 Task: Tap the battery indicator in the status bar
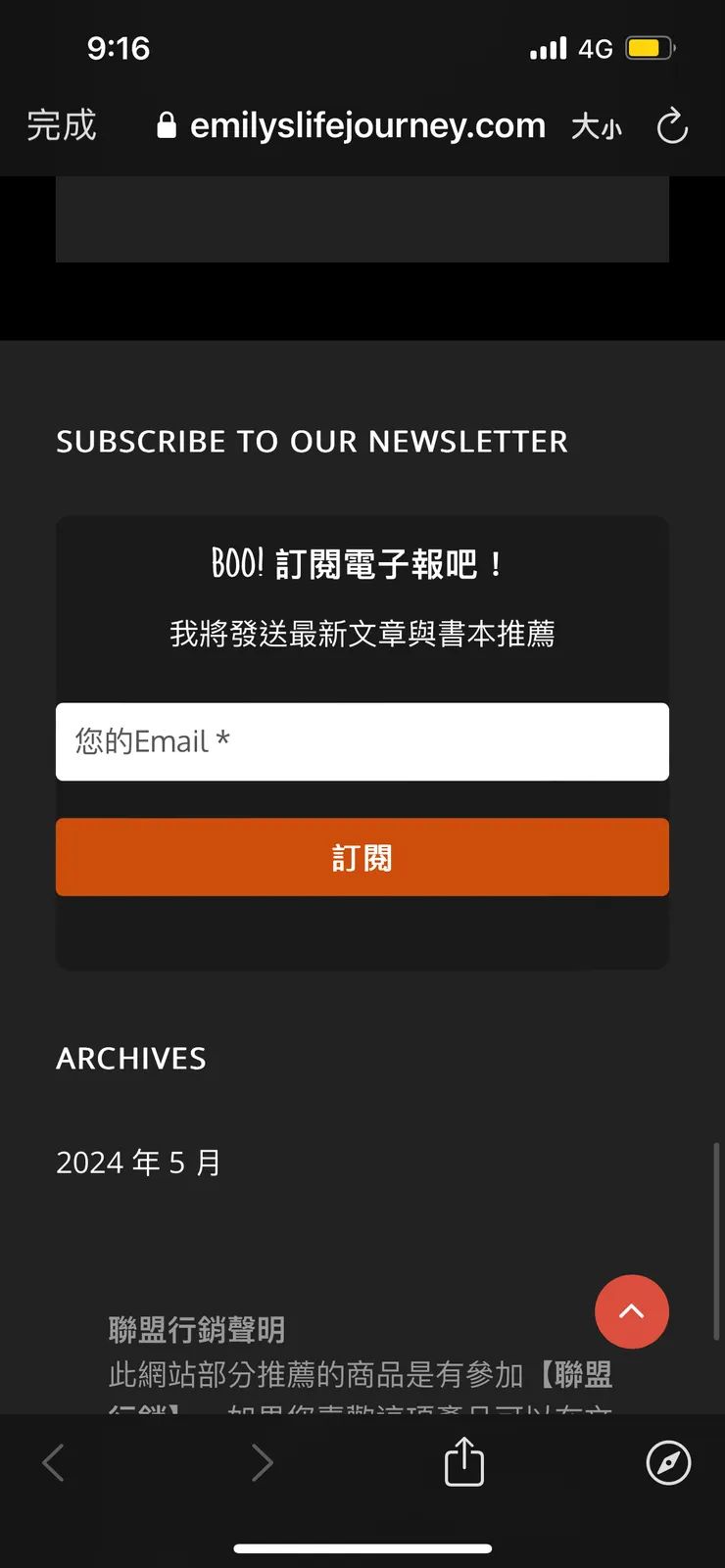[649, 47]
